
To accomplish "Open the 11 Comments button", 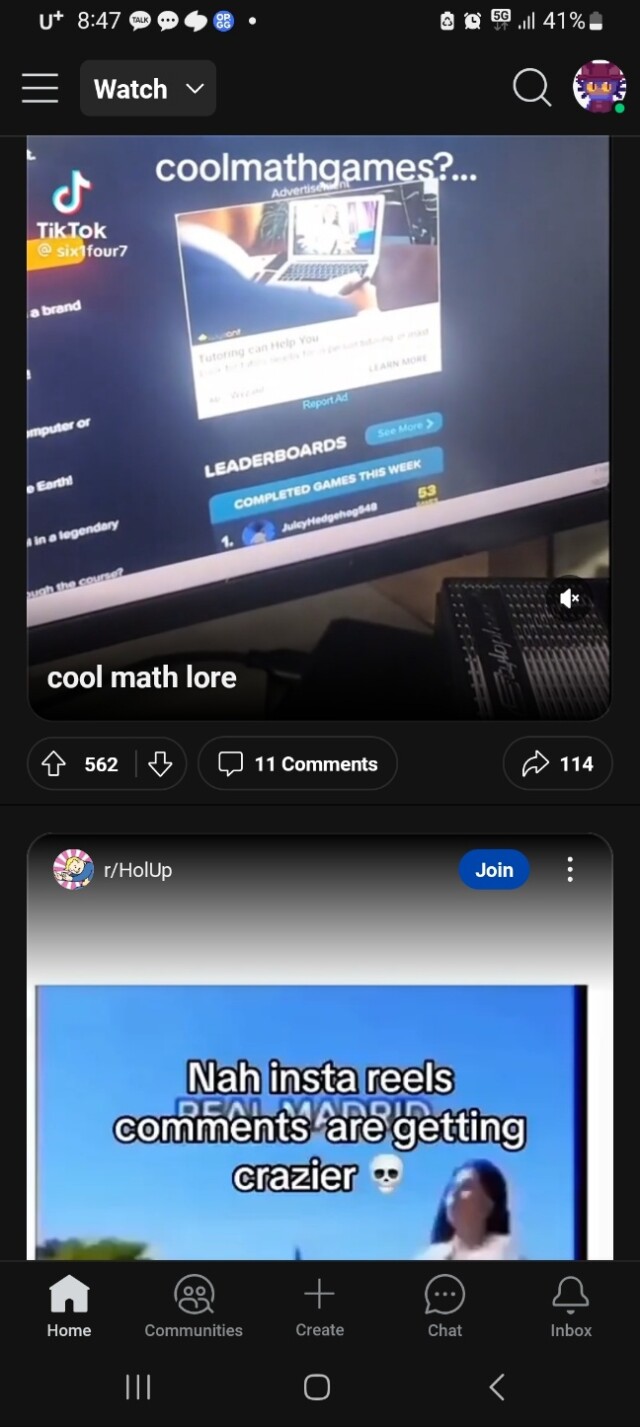I will [298, 764].
